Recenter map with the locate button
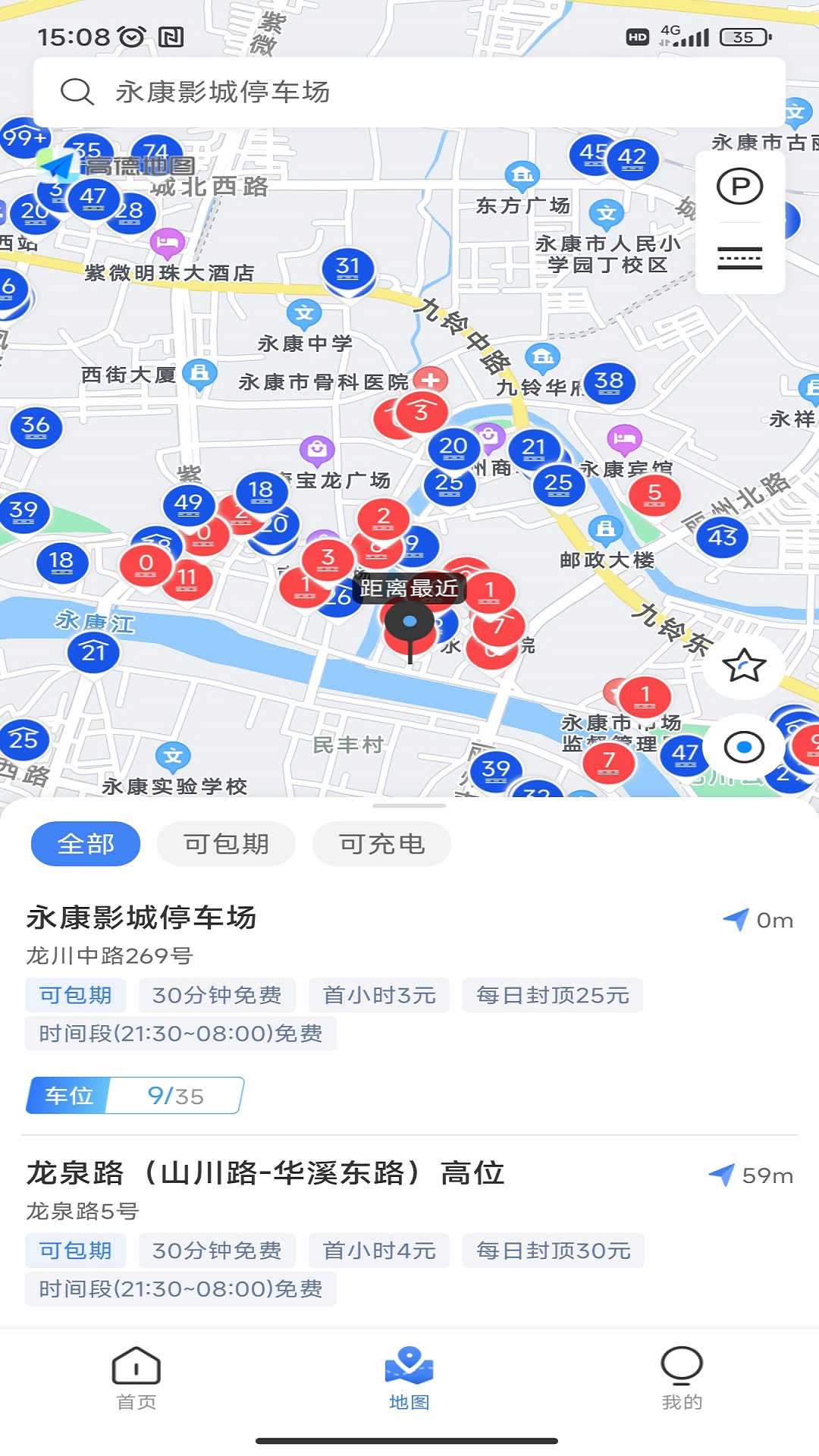The image size is (819, 1456). [744, 748]
